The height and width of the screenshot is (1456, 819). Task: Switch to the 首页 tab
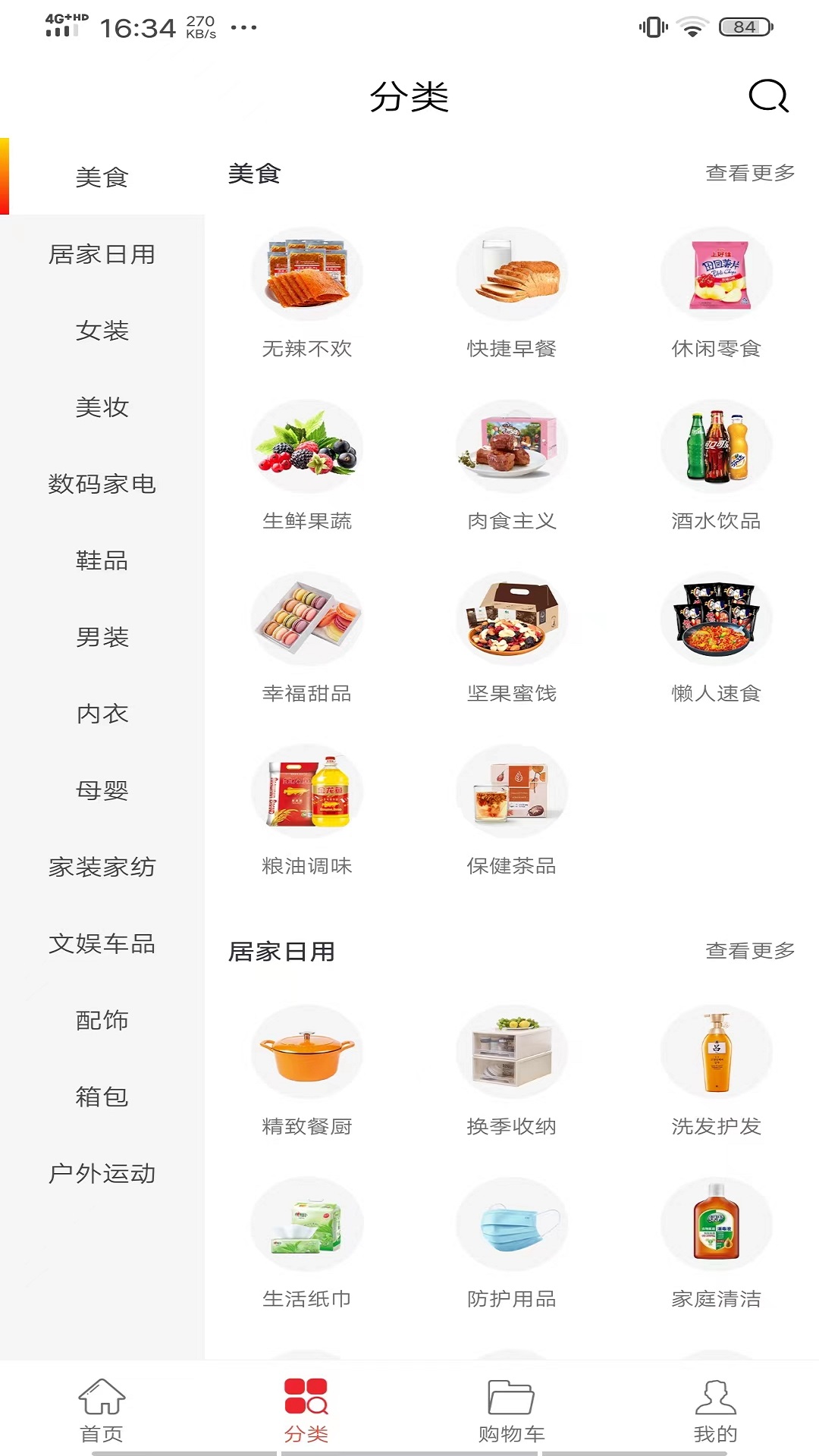(102, 1410)
